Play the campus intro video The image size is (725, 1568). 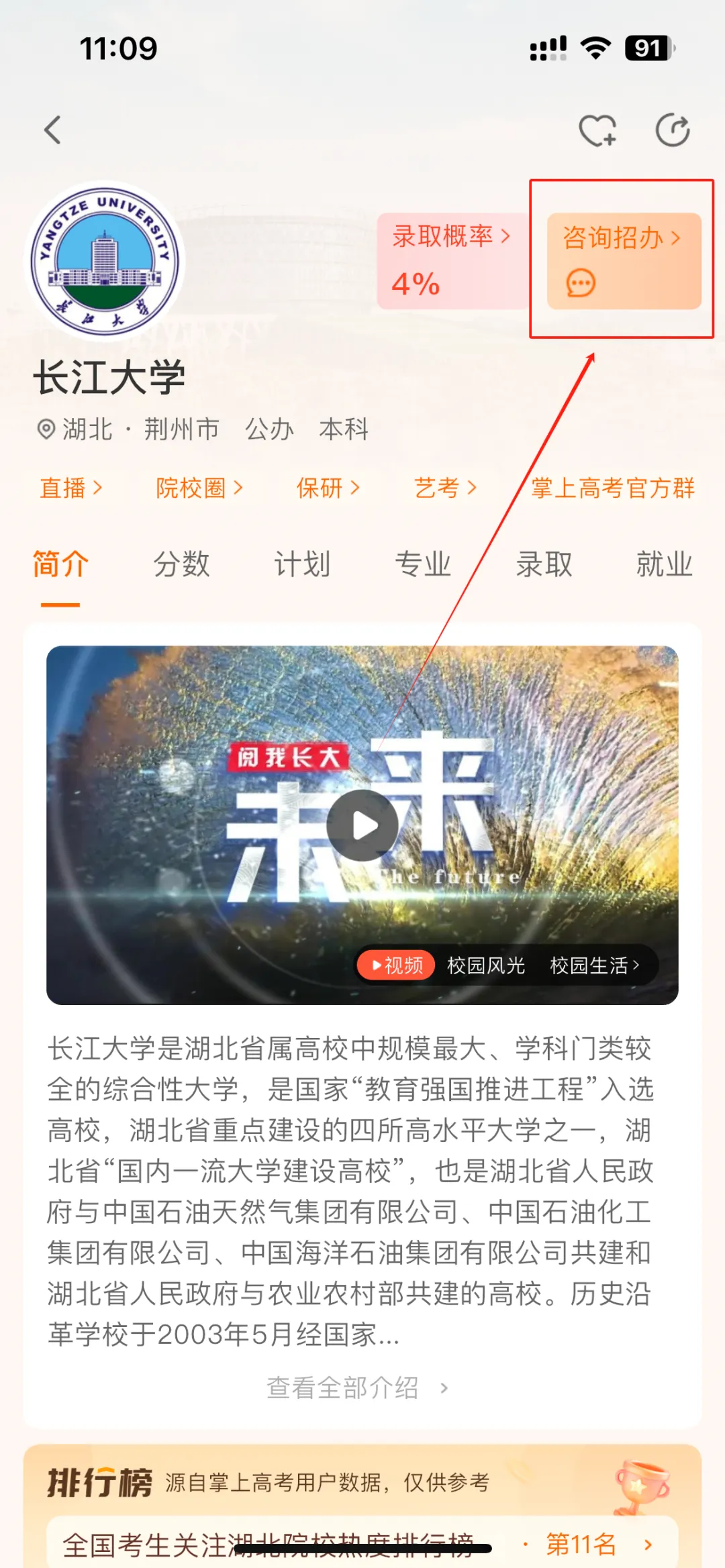362,825
